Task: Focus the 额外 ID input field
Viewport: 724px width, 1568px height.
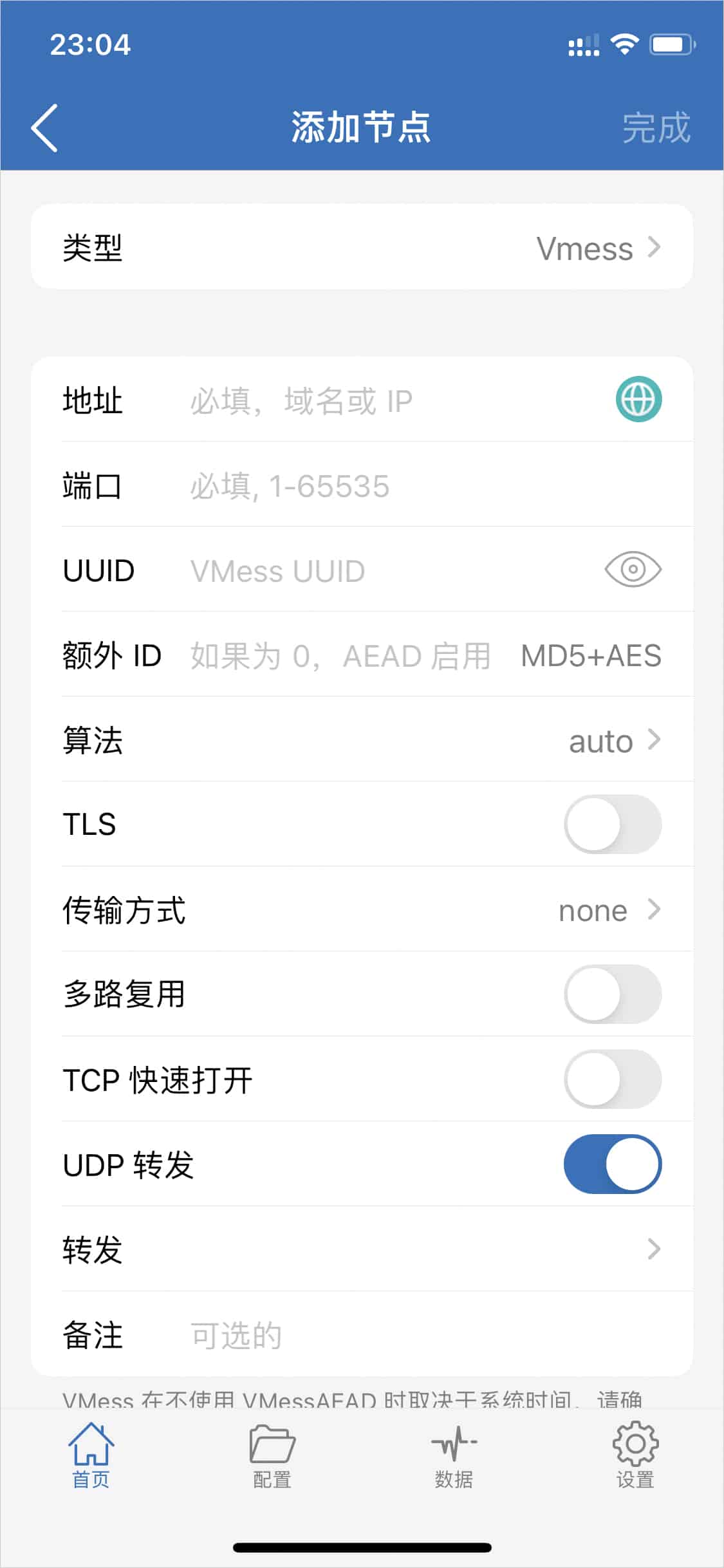Action: (341, 656)
